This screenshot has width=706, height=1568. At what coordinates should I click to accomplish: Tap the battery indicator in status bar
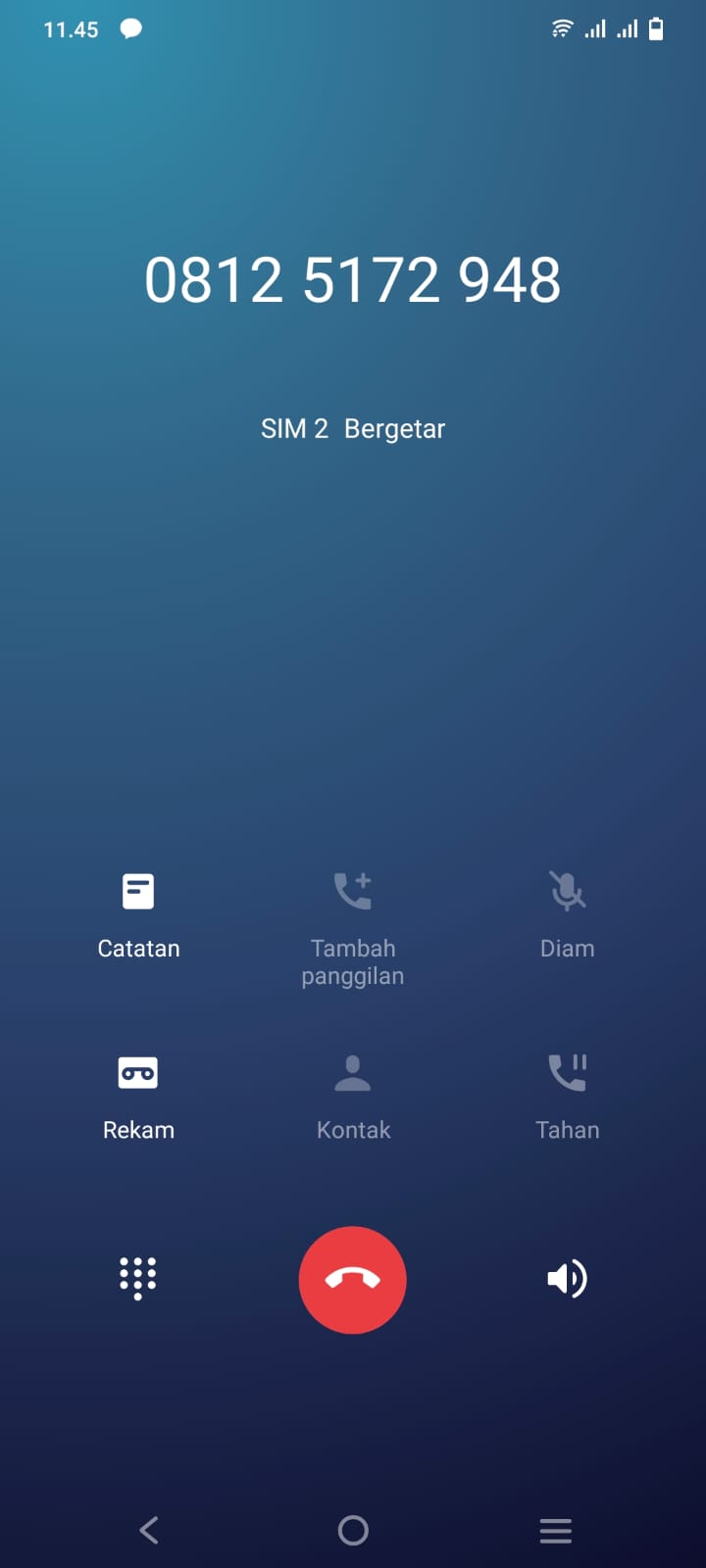655,28
